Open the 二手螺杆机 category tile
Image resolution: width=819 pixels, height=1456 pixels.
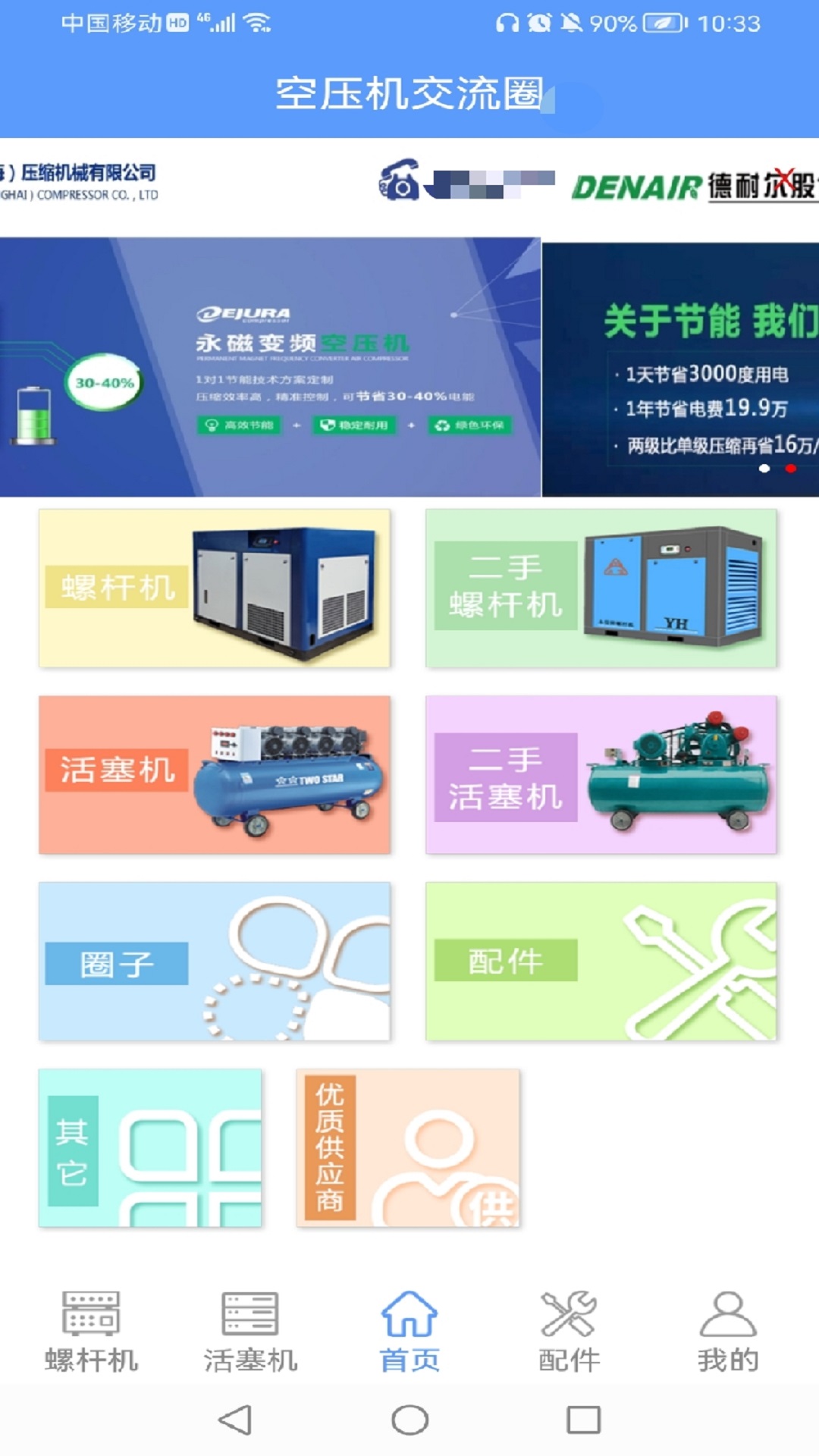[x=601, y=588]
